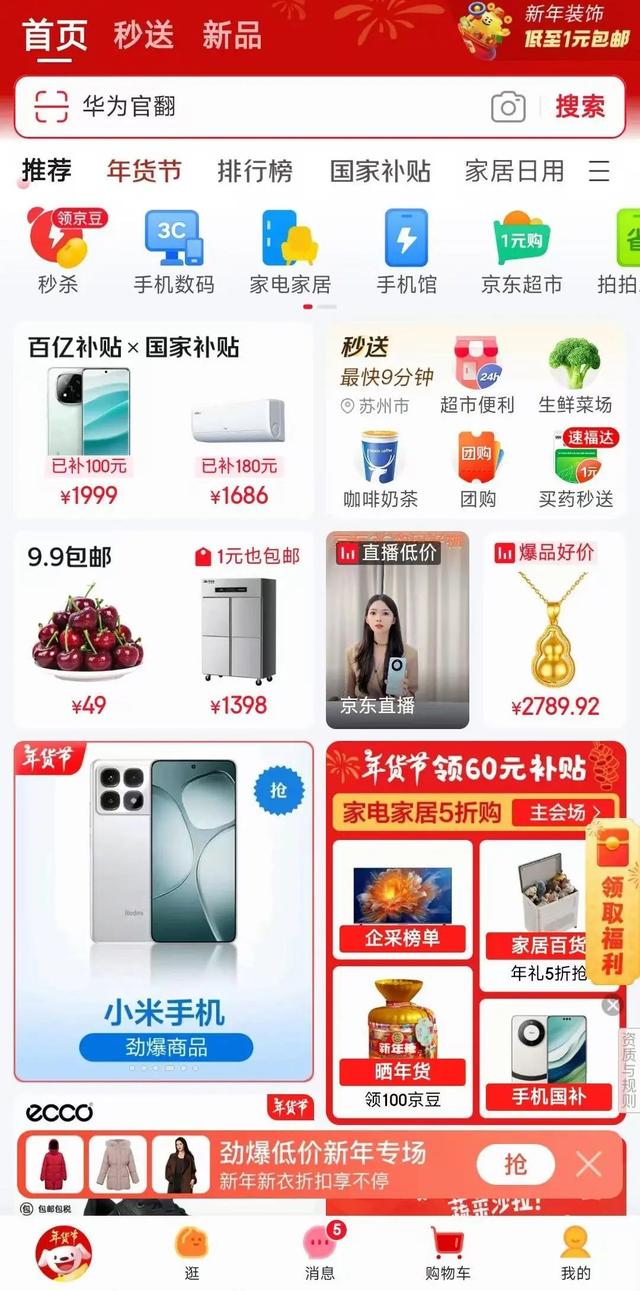Open the 京东超市 shortcut
Screen dimensions: 640x1291
pos(521,253)
